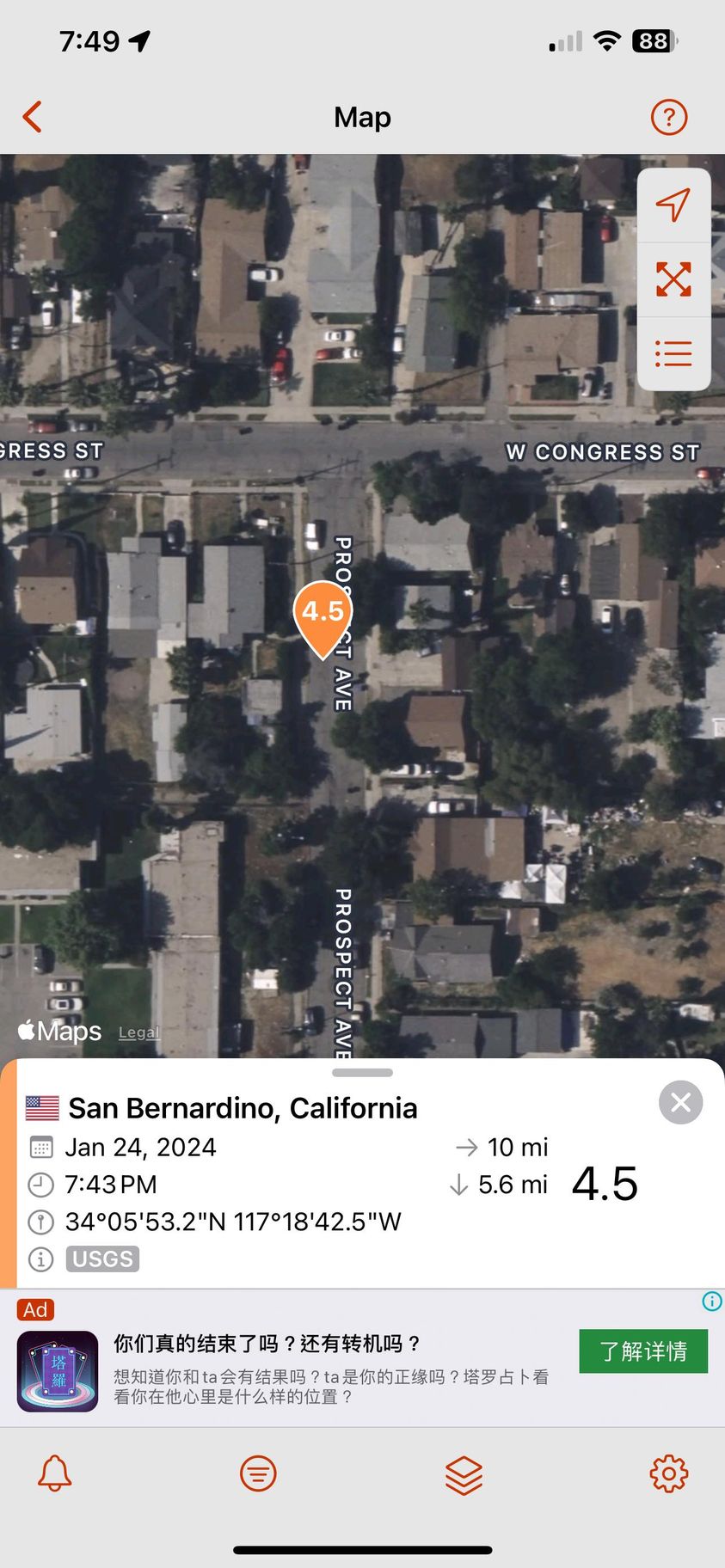Open the settings gear tab
Screen dimensions: 725x1568
tap(668, 1473)
